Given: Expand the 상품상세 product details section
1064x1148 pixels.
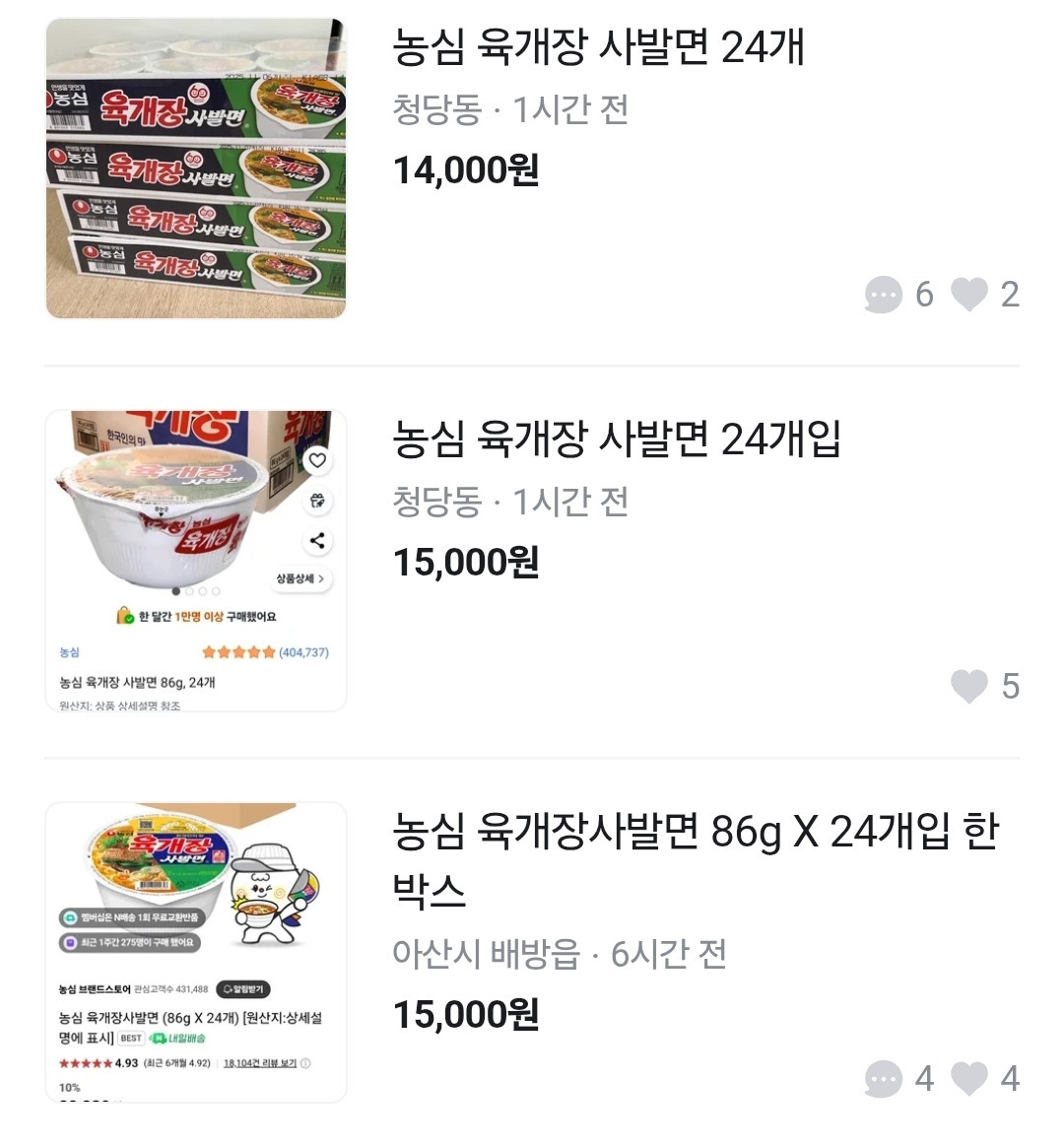Looking at the screenshot, I should [299, 579].
